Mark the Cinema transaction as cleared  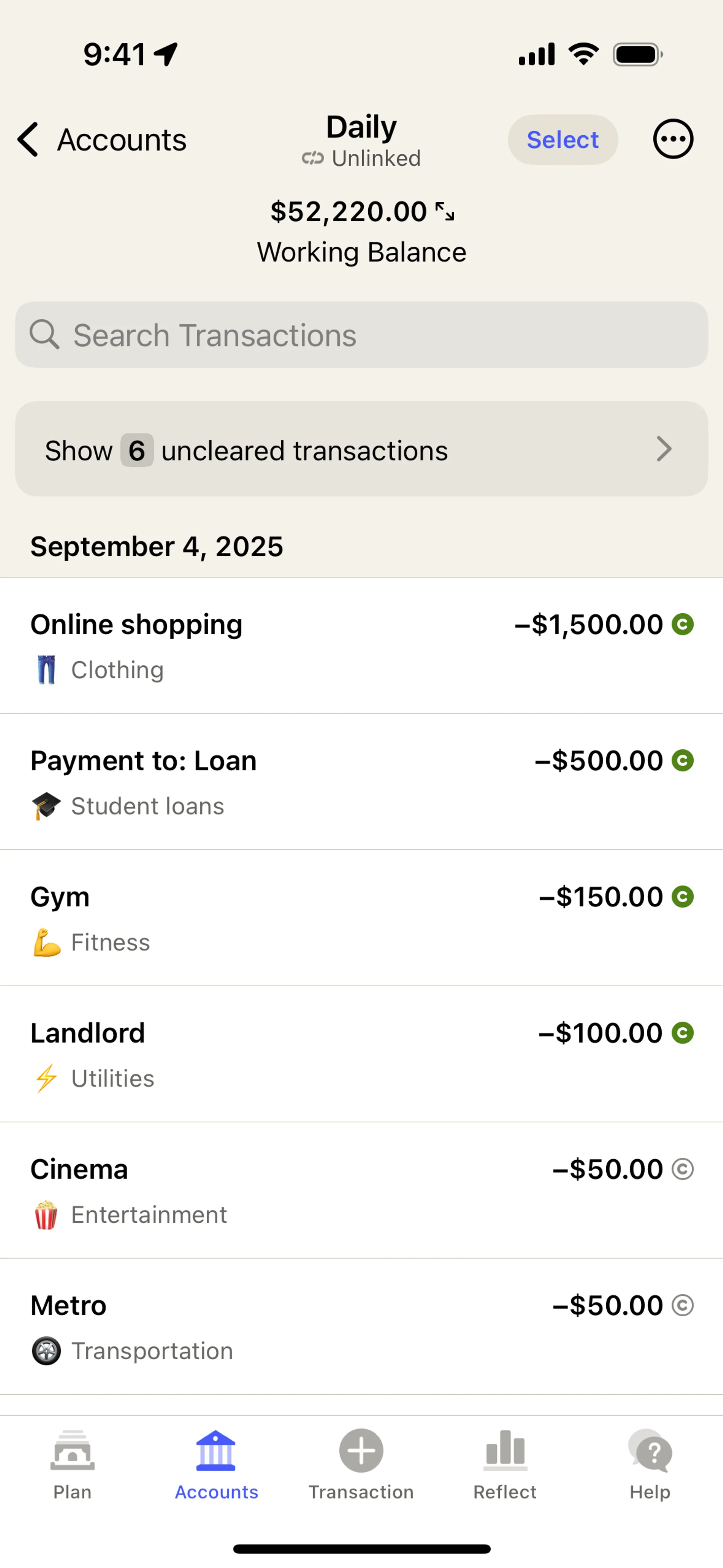(x=682, y=1169)
